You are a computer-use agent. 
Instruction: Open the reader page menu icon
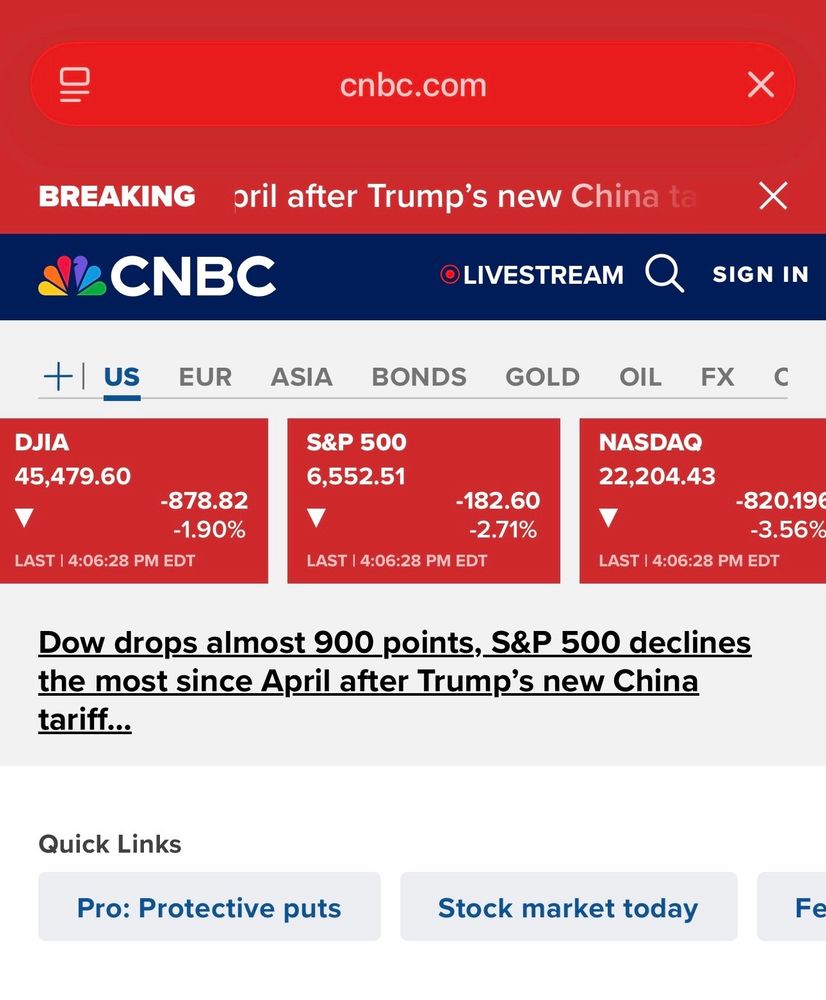pos(75,85)
